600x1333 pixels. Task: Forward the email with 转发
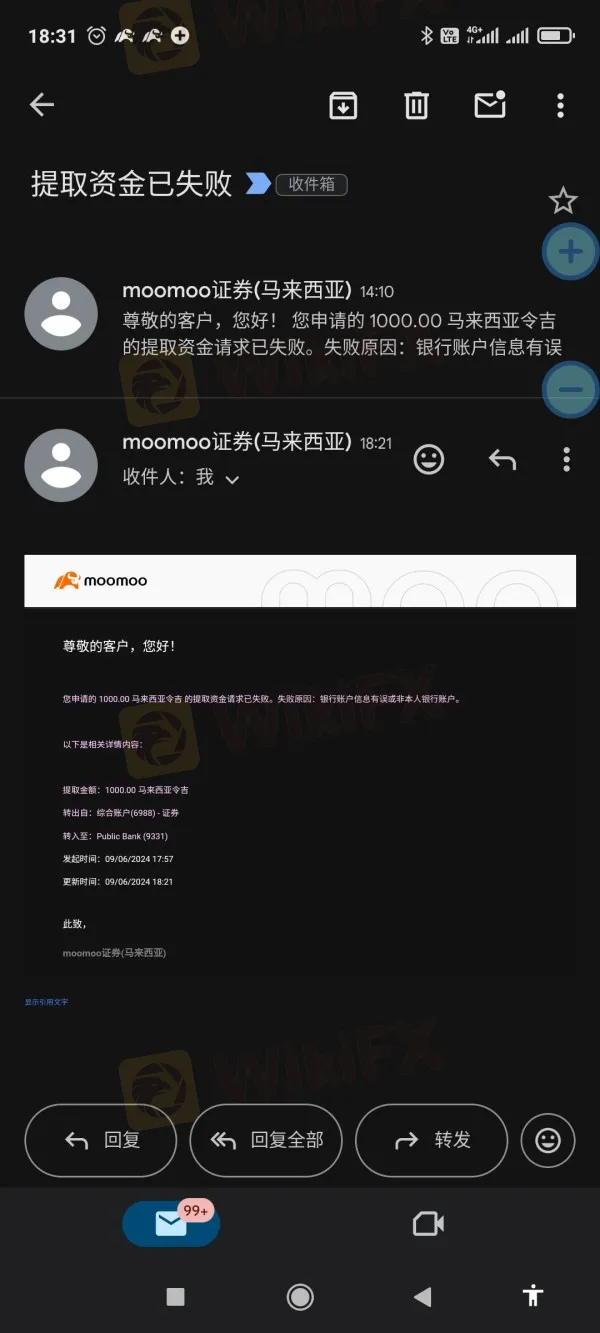click(x=432, y=1140)
